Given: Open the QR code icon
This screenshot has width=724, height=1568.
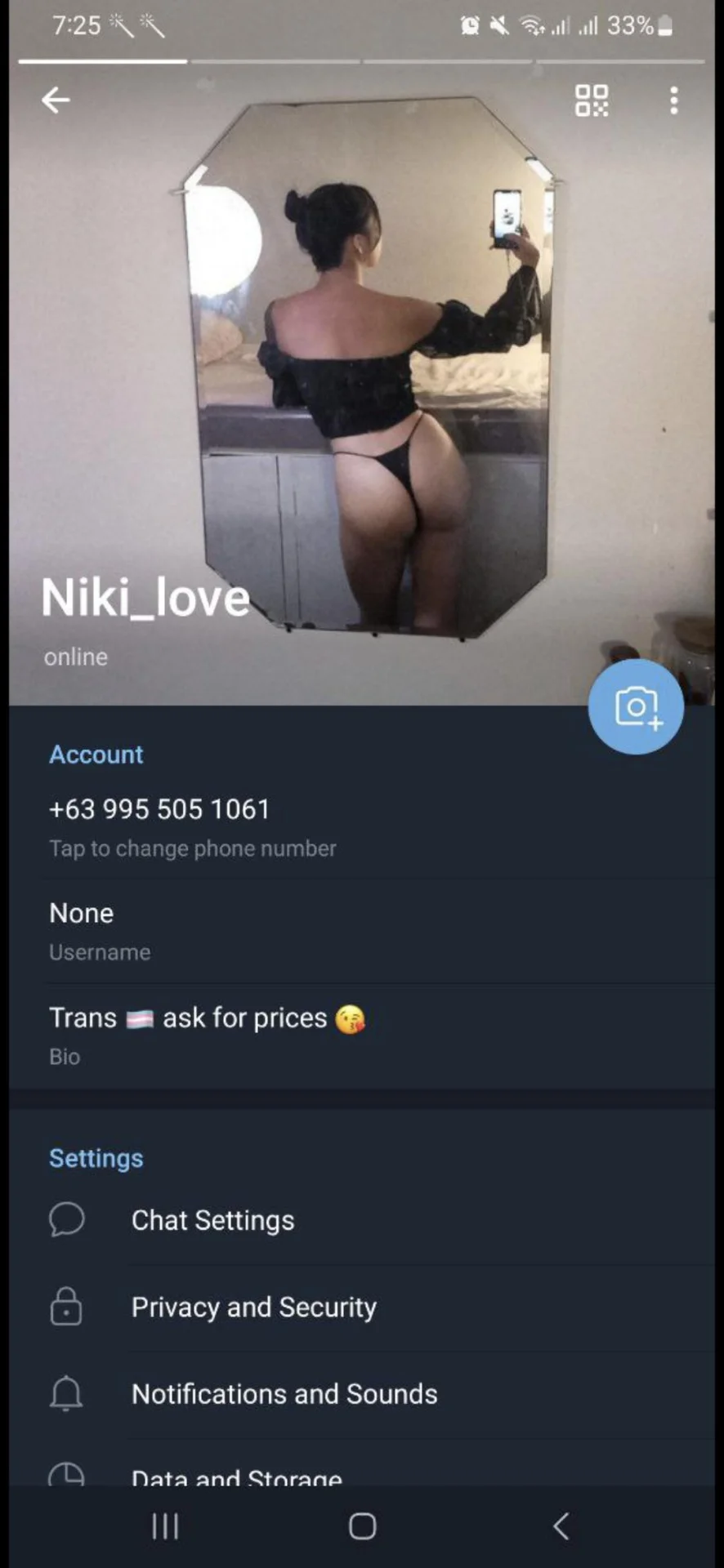Looking at the screenshot, I should (x=592, y=100).
